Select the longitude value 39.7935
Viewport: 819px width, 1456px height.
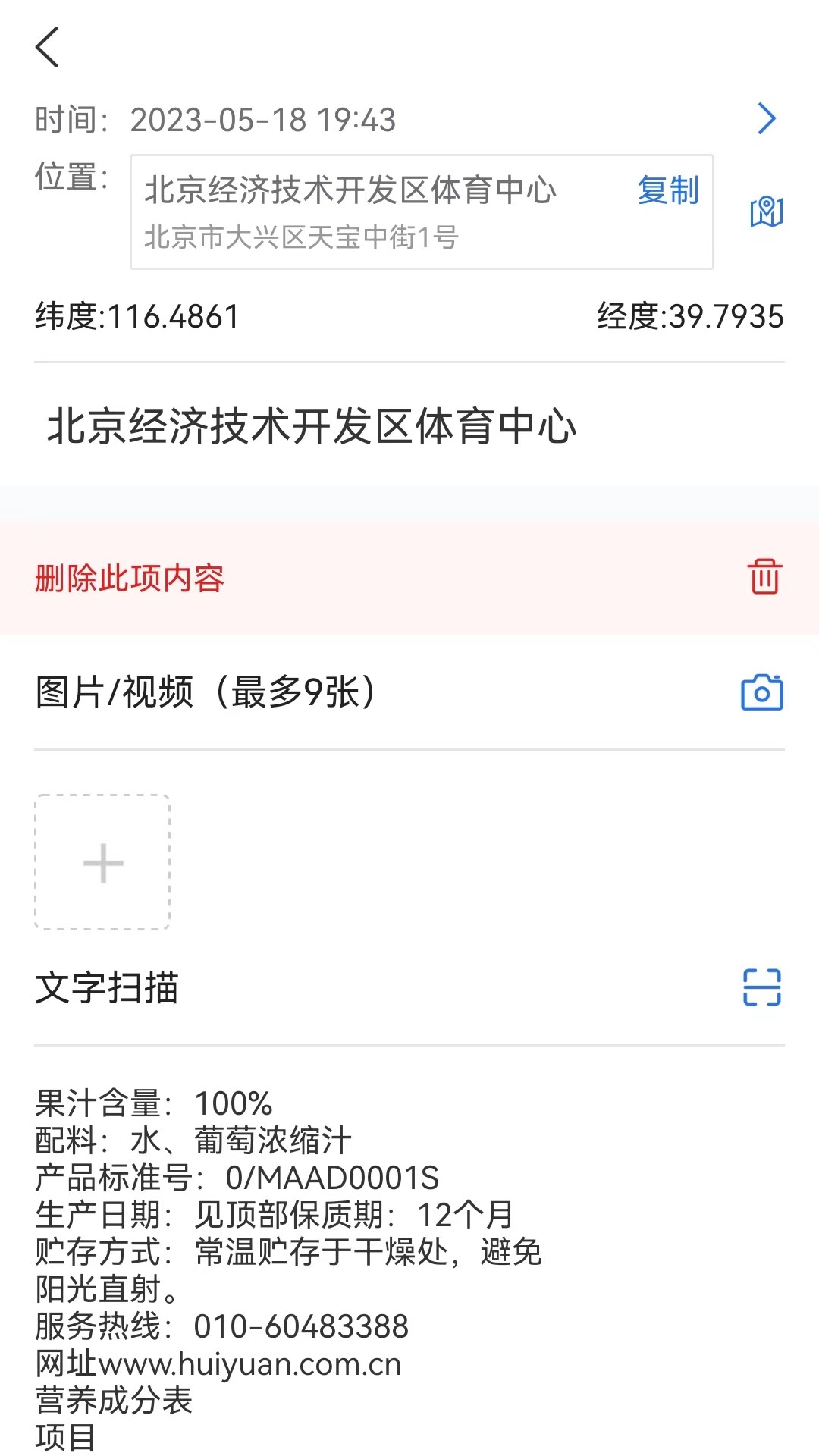[x=690, y=317]
